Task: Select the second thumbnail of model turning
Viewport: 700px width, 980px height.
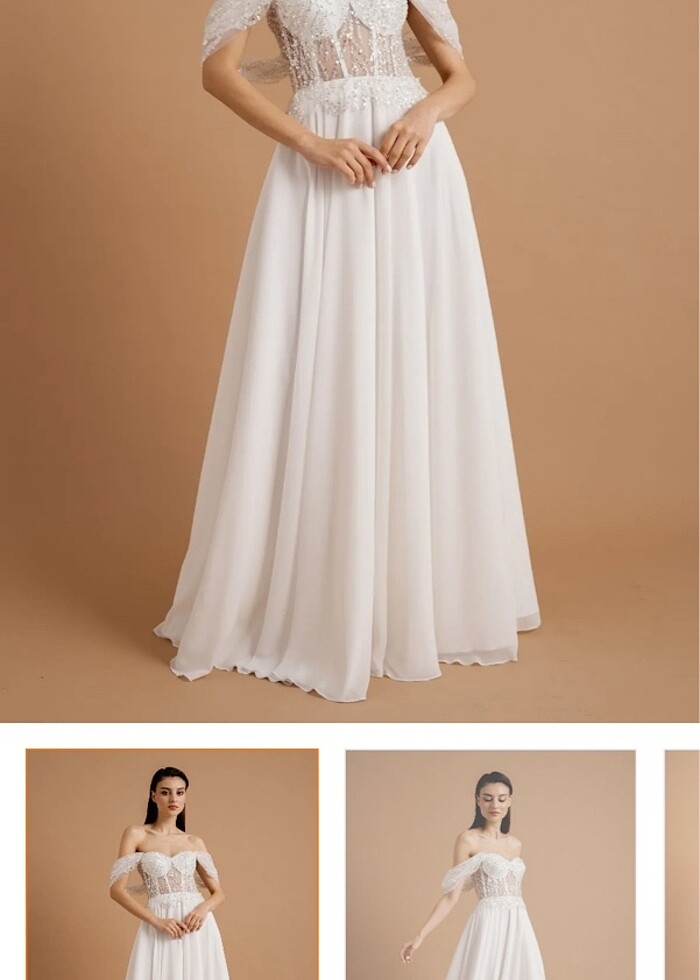Action: [x=491, y=865]
